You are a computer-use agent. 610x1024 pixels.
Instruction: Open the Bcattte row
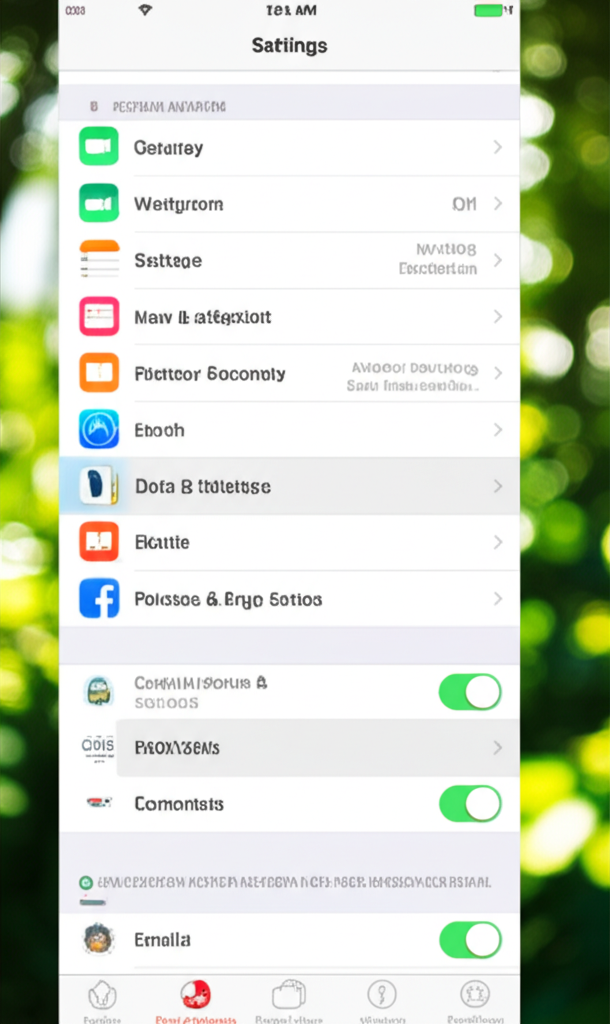click(x=289, y=543)
